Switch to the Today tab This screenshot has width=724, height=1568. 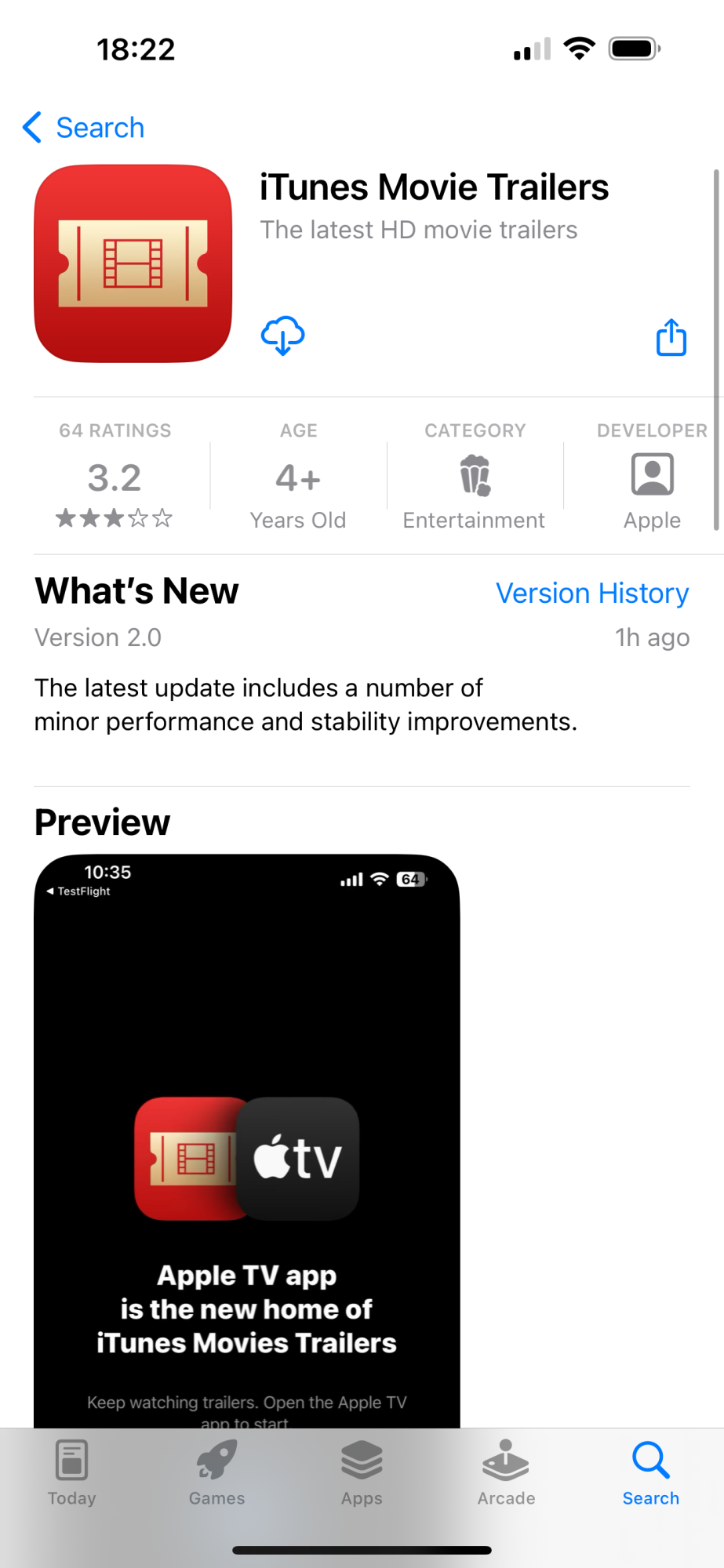click(x=71, y=1473)
